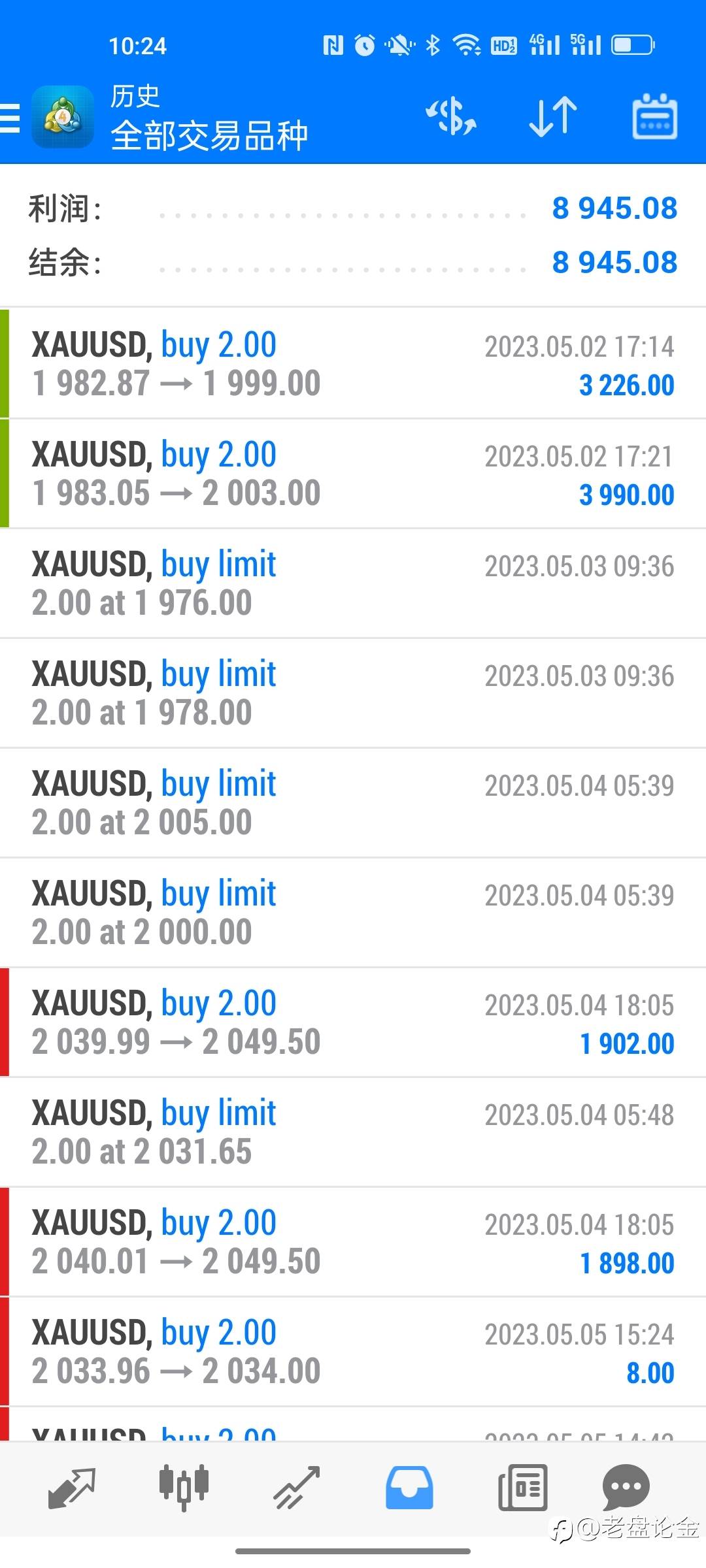
Task: Switch to the news tab
Action: coord(522,1488)
